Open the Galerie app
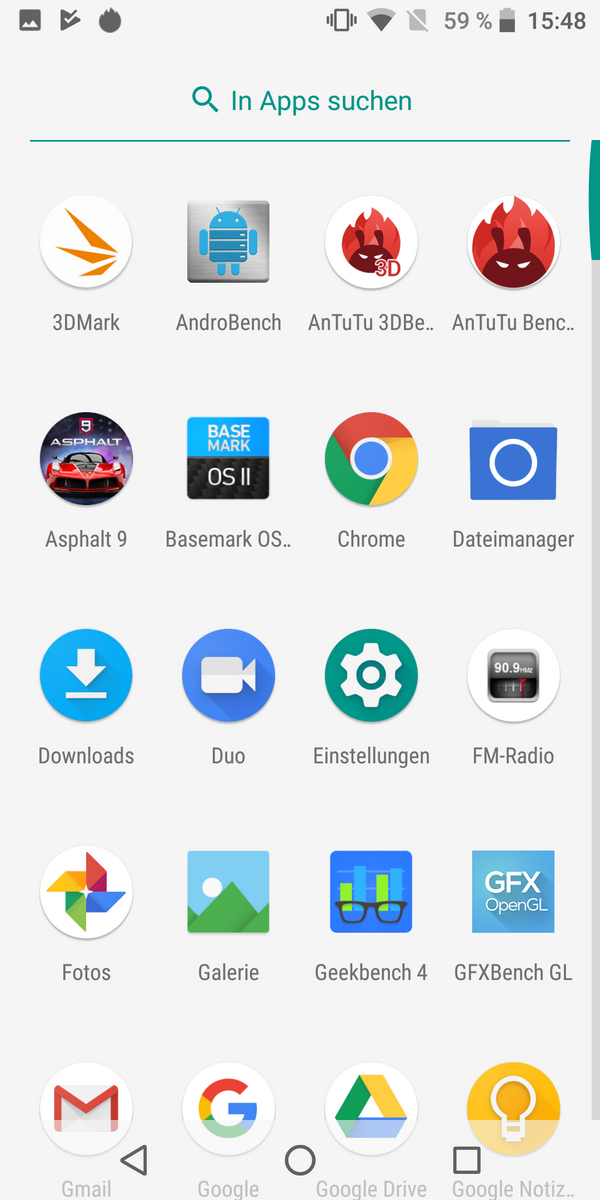The width and height of the screenshot is (600, 1200). 228,892
